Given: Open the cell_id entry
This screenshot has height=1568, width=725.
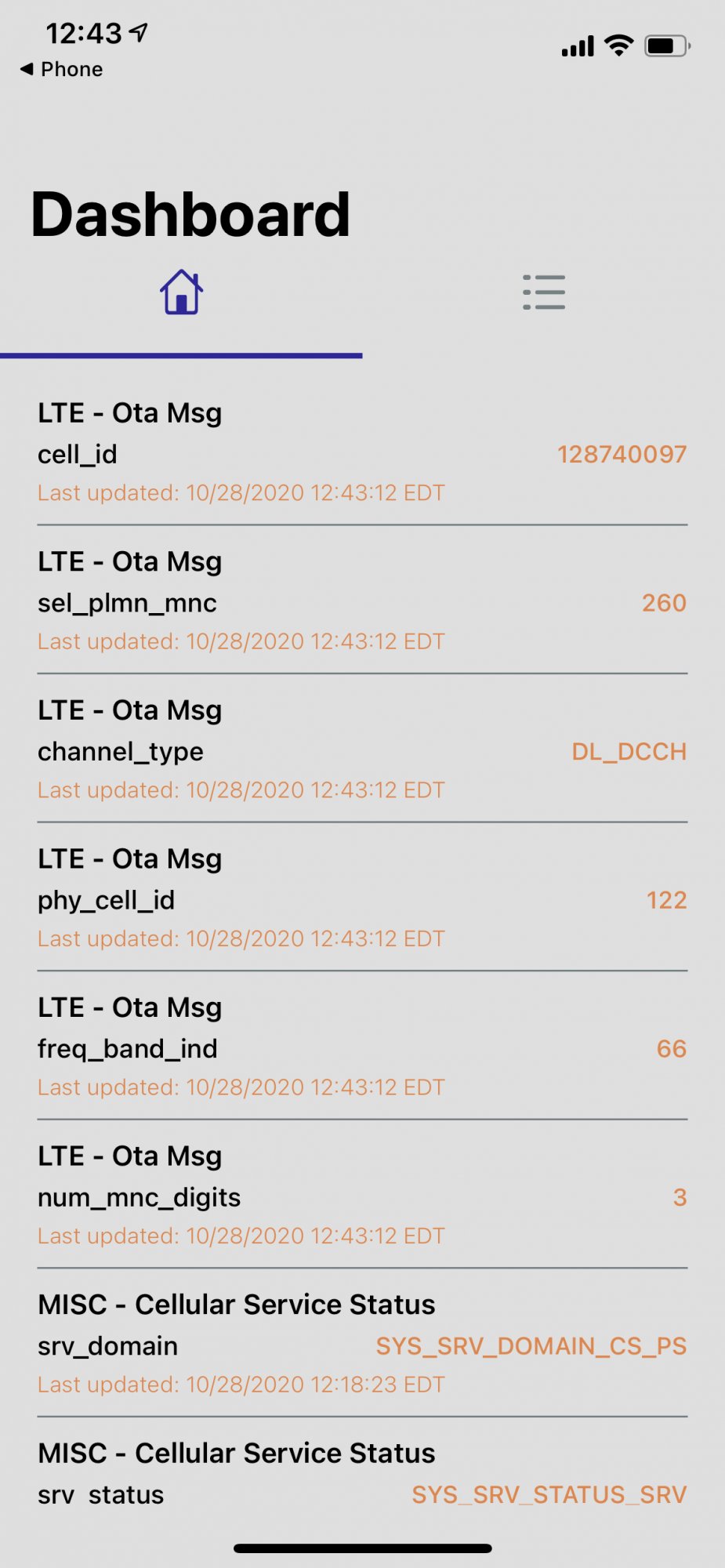Looking at the screenshot, I should coord(362,452).
